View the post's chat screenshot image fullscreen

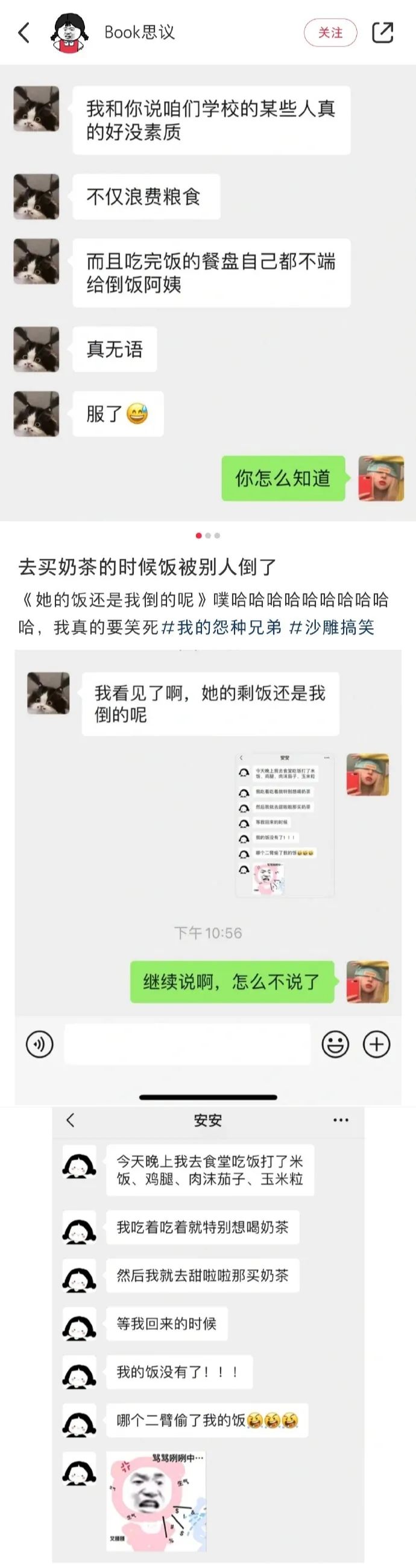(208, 292)
